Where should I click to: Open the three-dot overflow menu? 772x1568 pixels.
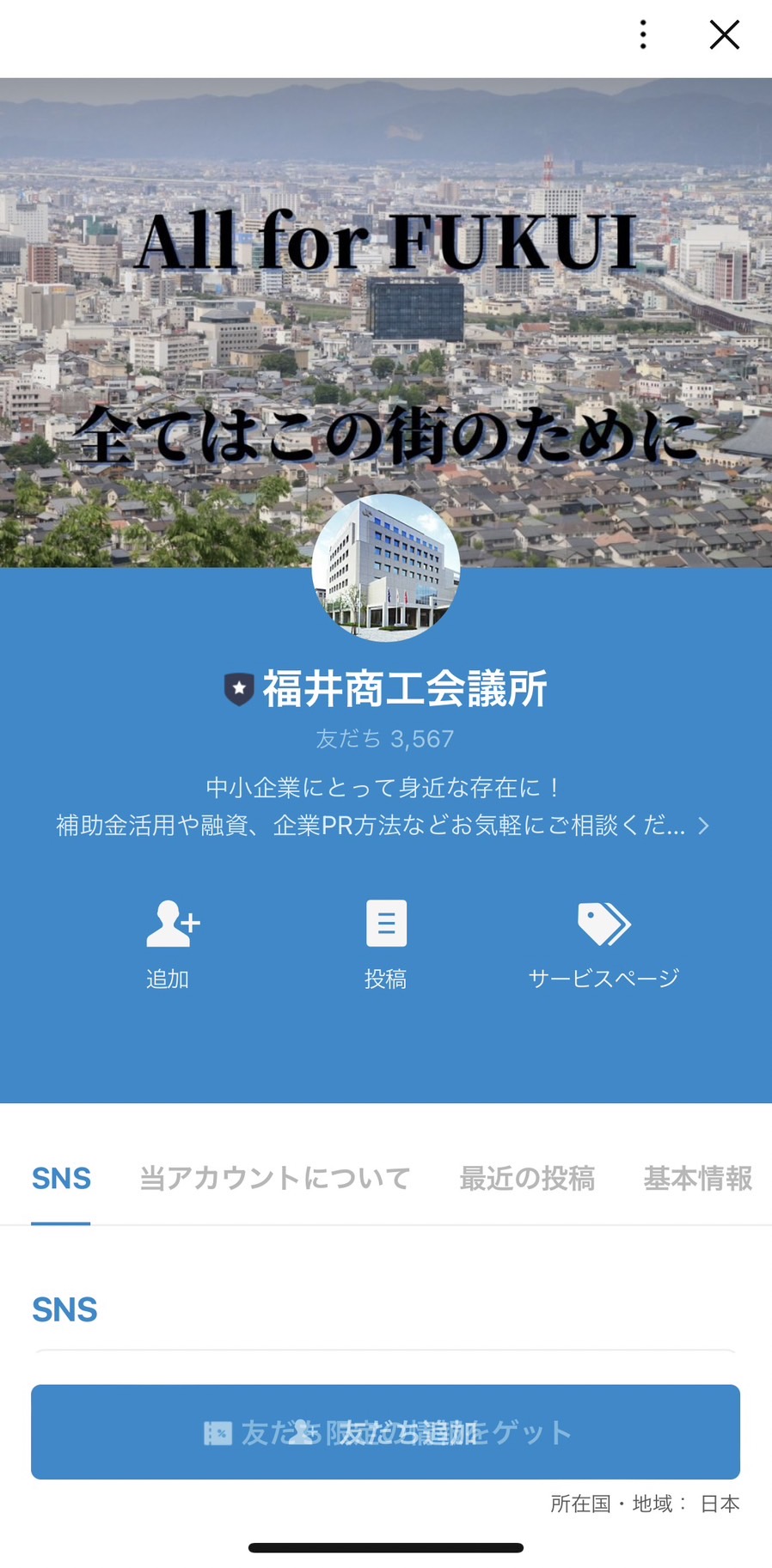point(641,34)
